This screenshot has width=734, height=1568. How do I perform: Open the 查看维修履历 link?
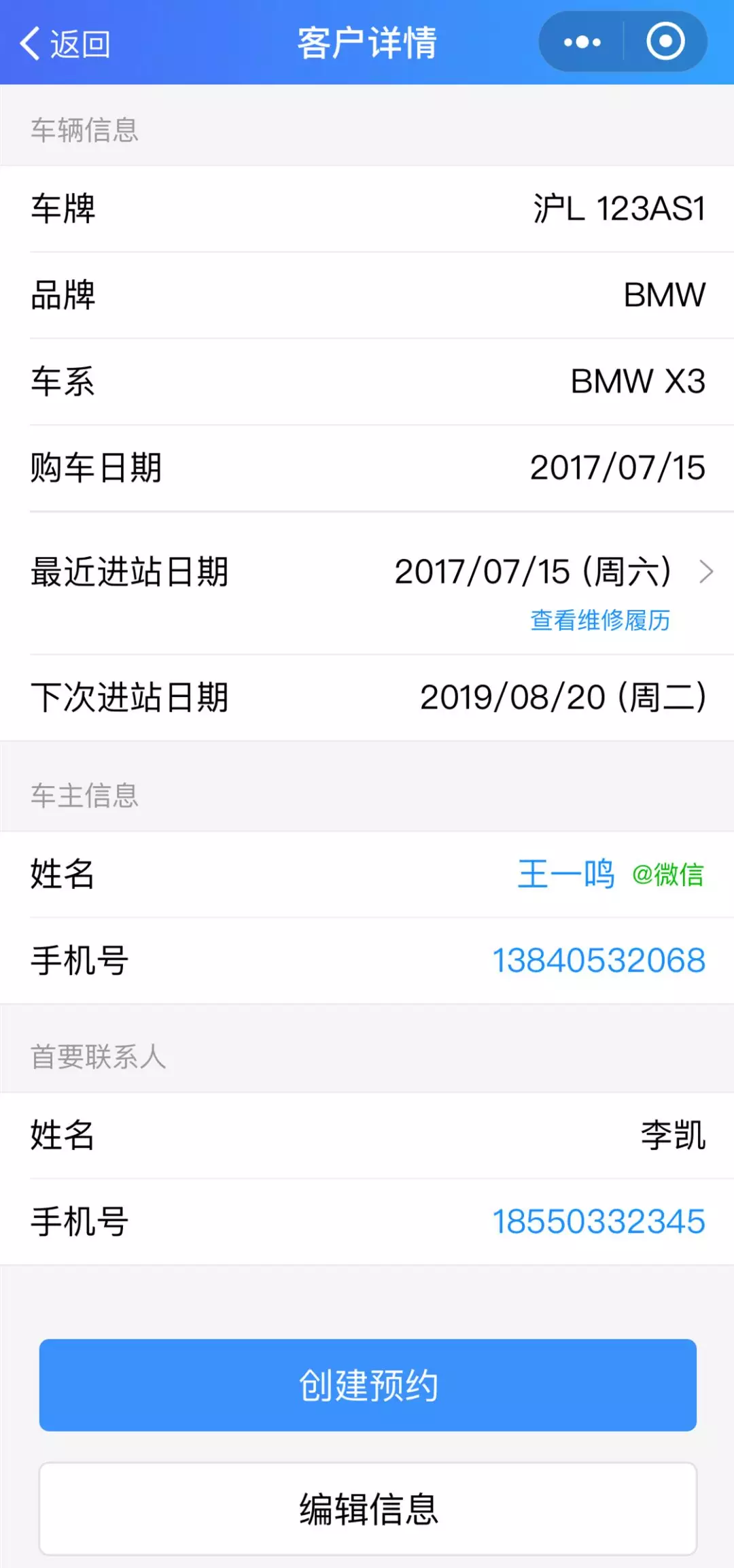600,620
